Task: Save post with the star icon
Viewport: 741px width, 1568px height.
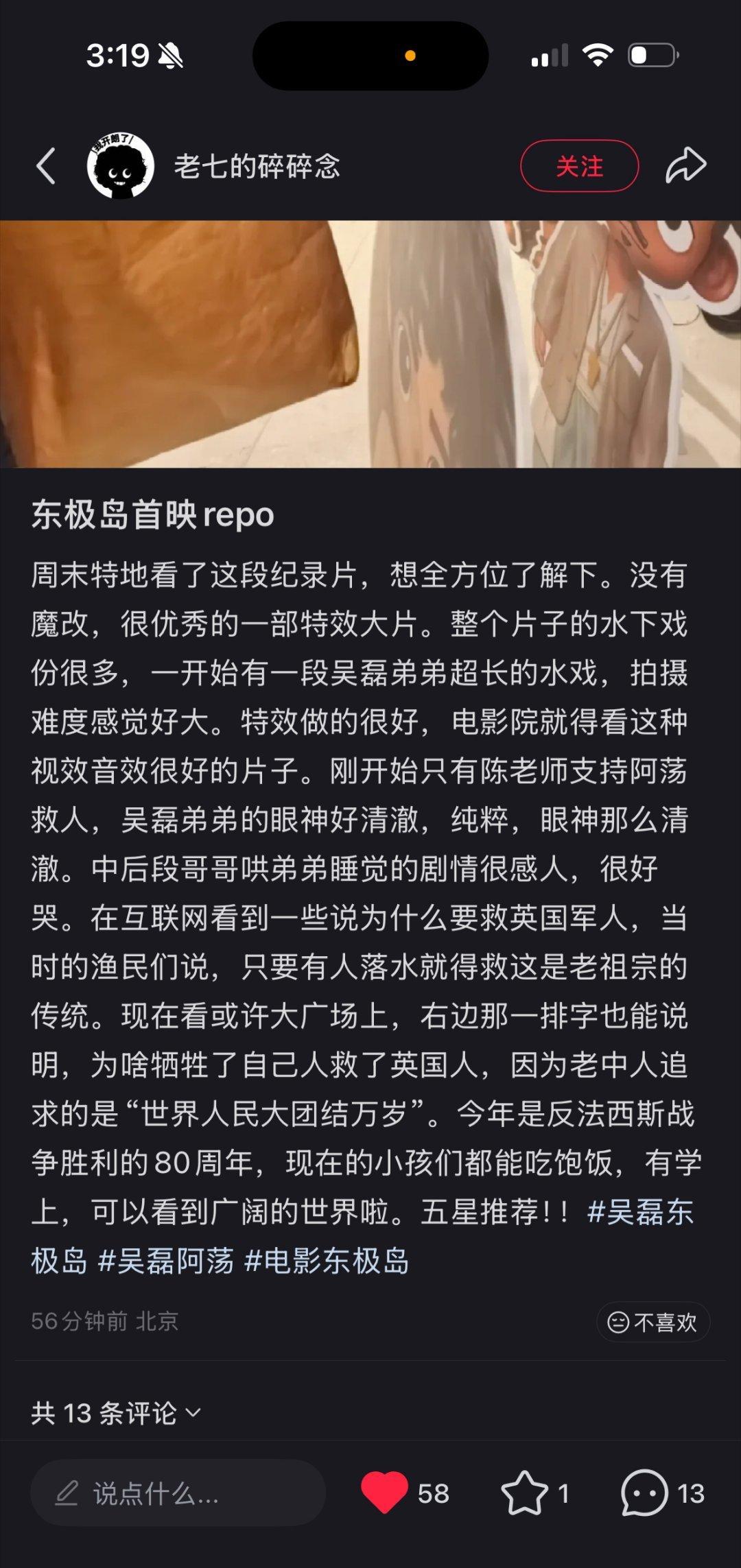Action: coord(525,1493)
